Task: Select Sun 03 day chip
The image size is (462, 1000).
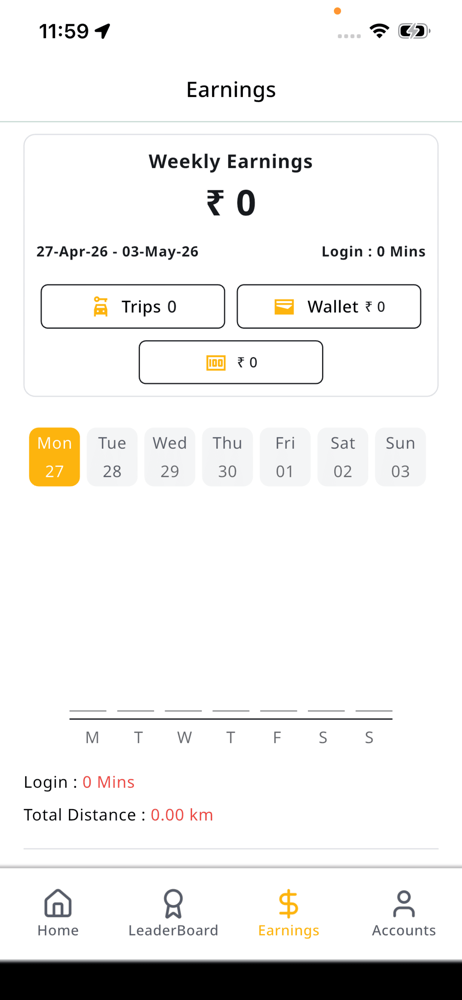Action: click(x=401, y=457)
